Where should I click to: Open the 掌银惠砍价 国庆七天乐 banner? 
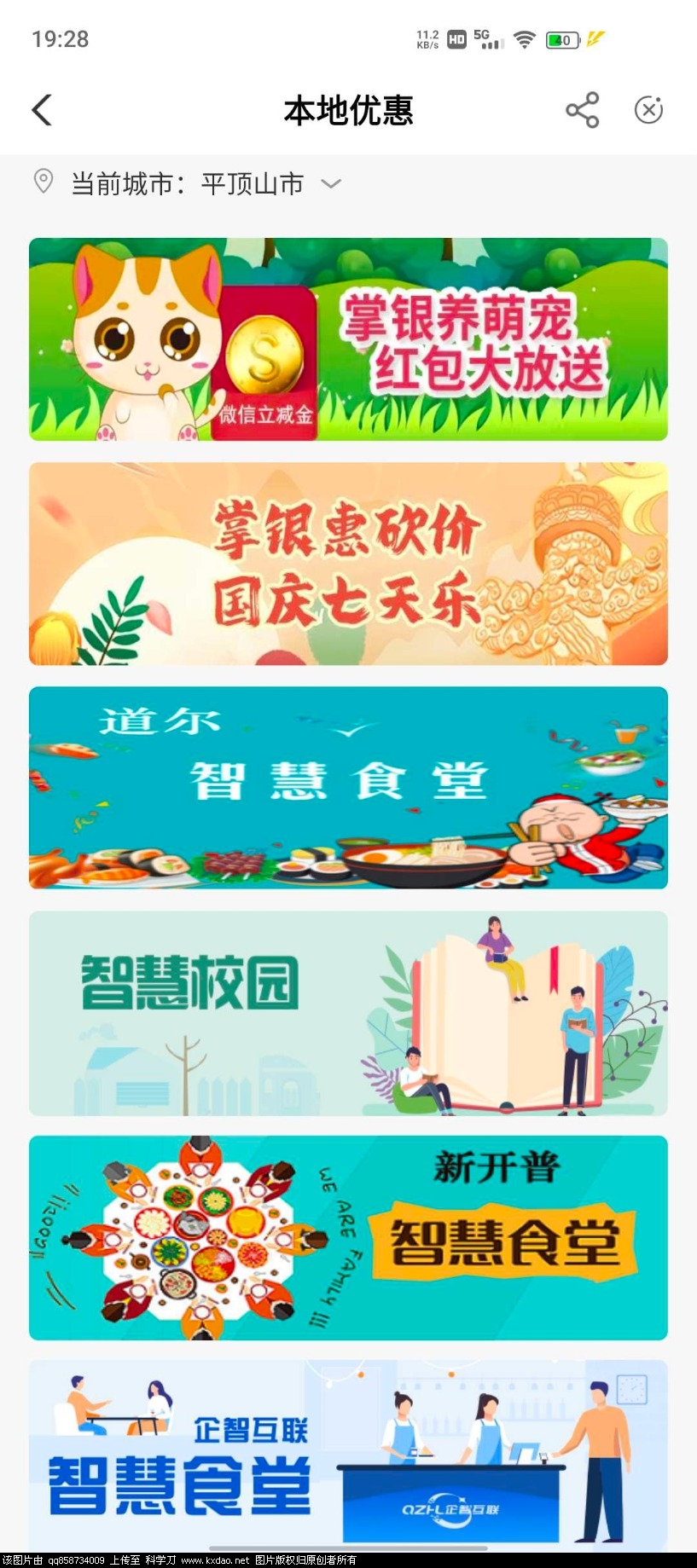point(348,564)
